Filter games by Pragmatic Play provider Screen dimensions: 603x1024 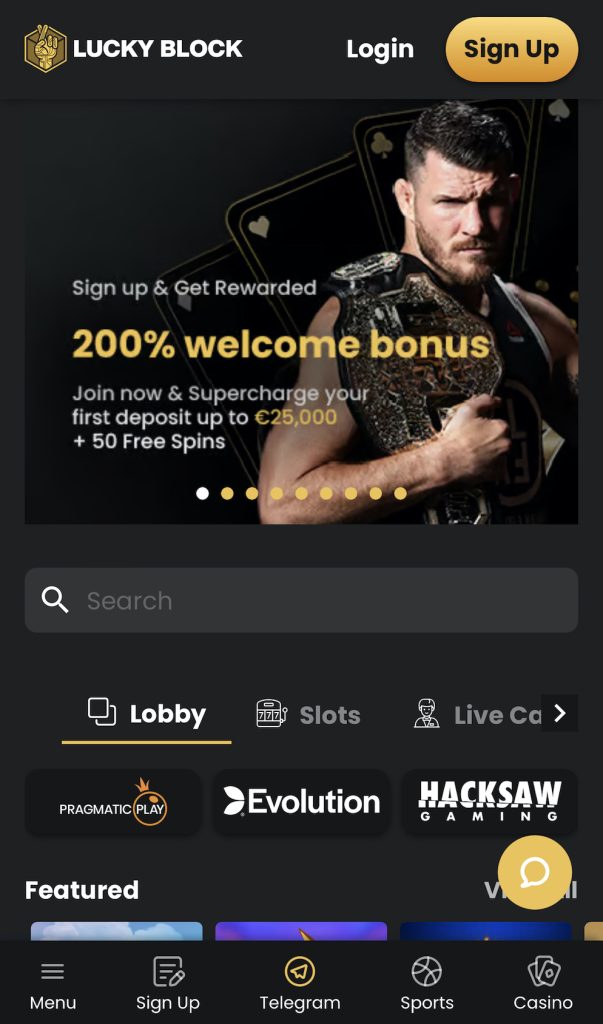click(113, 802)
